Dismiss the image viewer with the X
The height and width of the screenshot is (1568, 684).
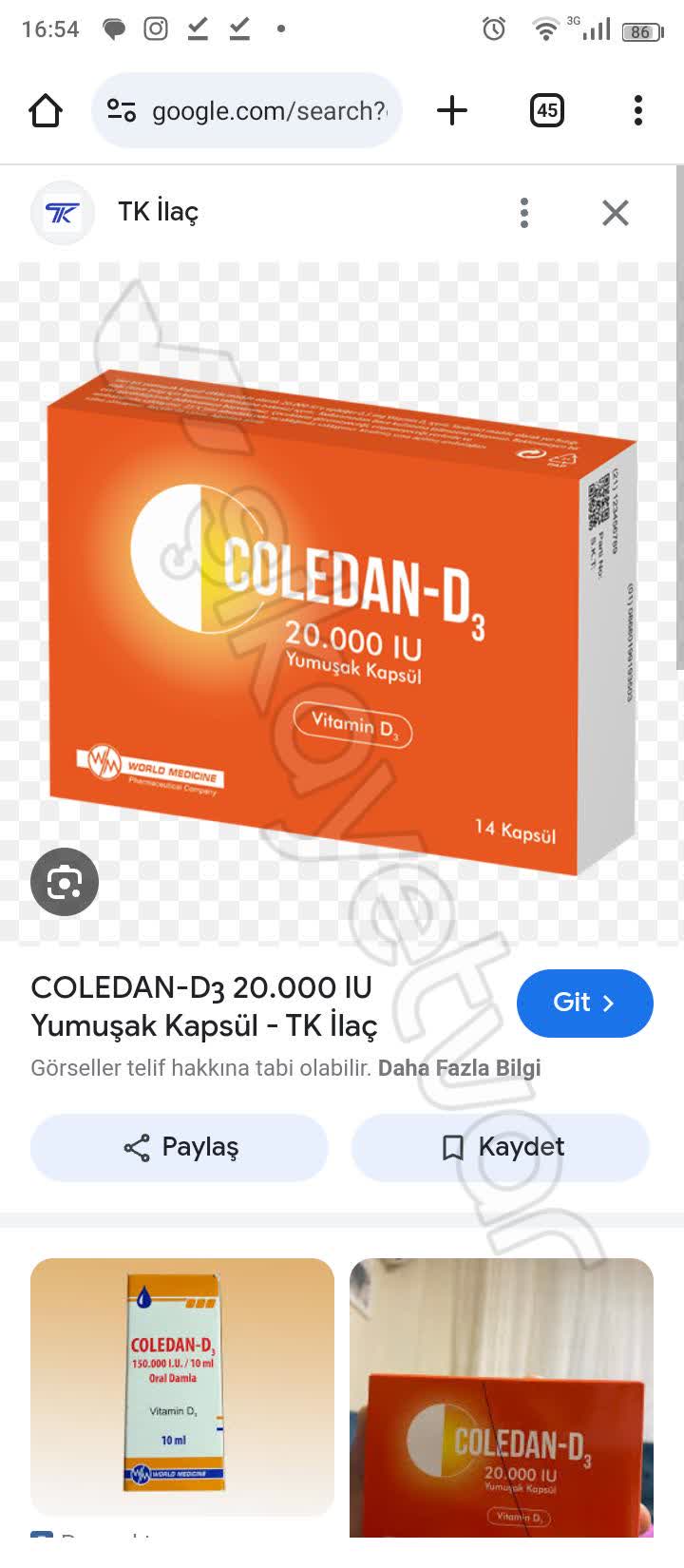click(615, 212)
